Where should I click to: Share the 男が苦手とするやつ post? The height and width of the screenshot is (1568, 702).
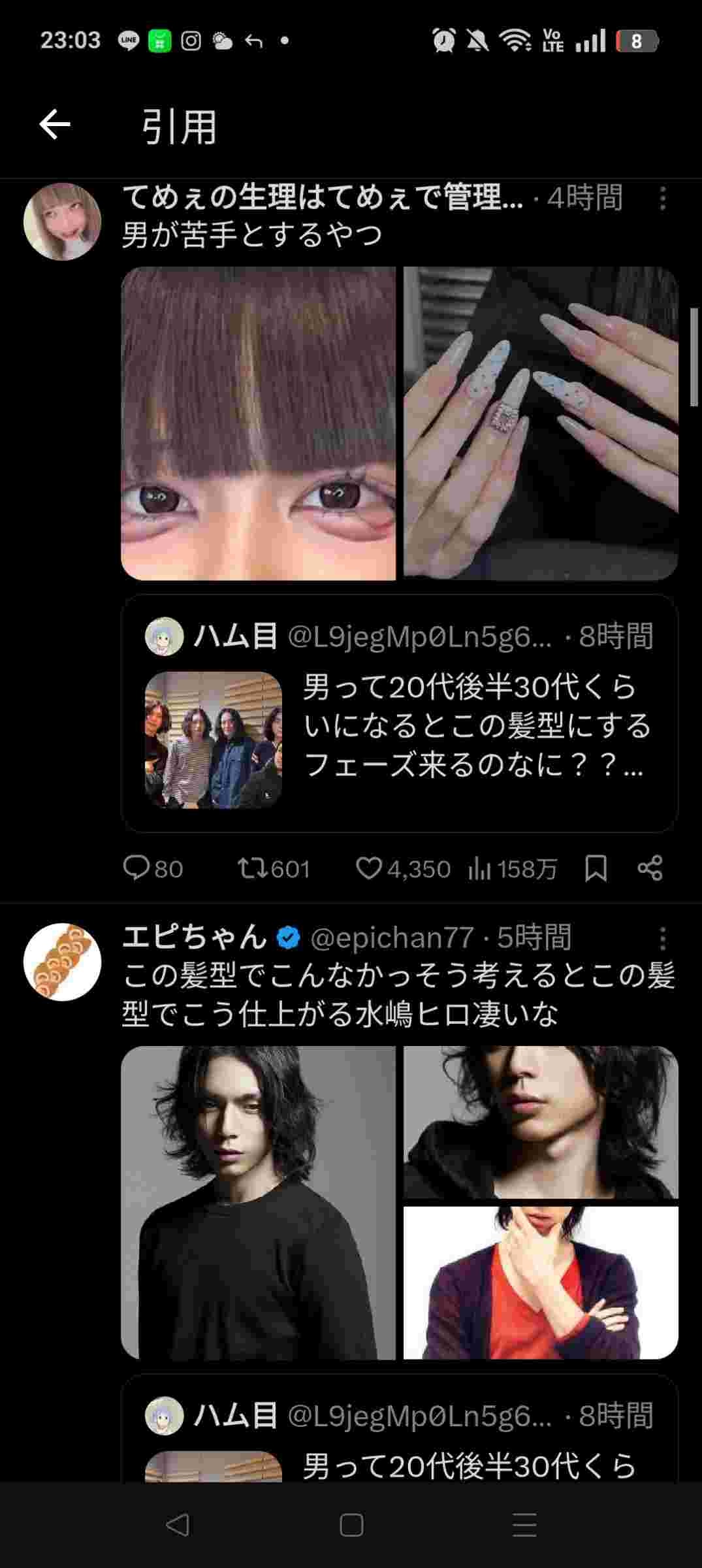pyautogui.click(x=650, y=868)
